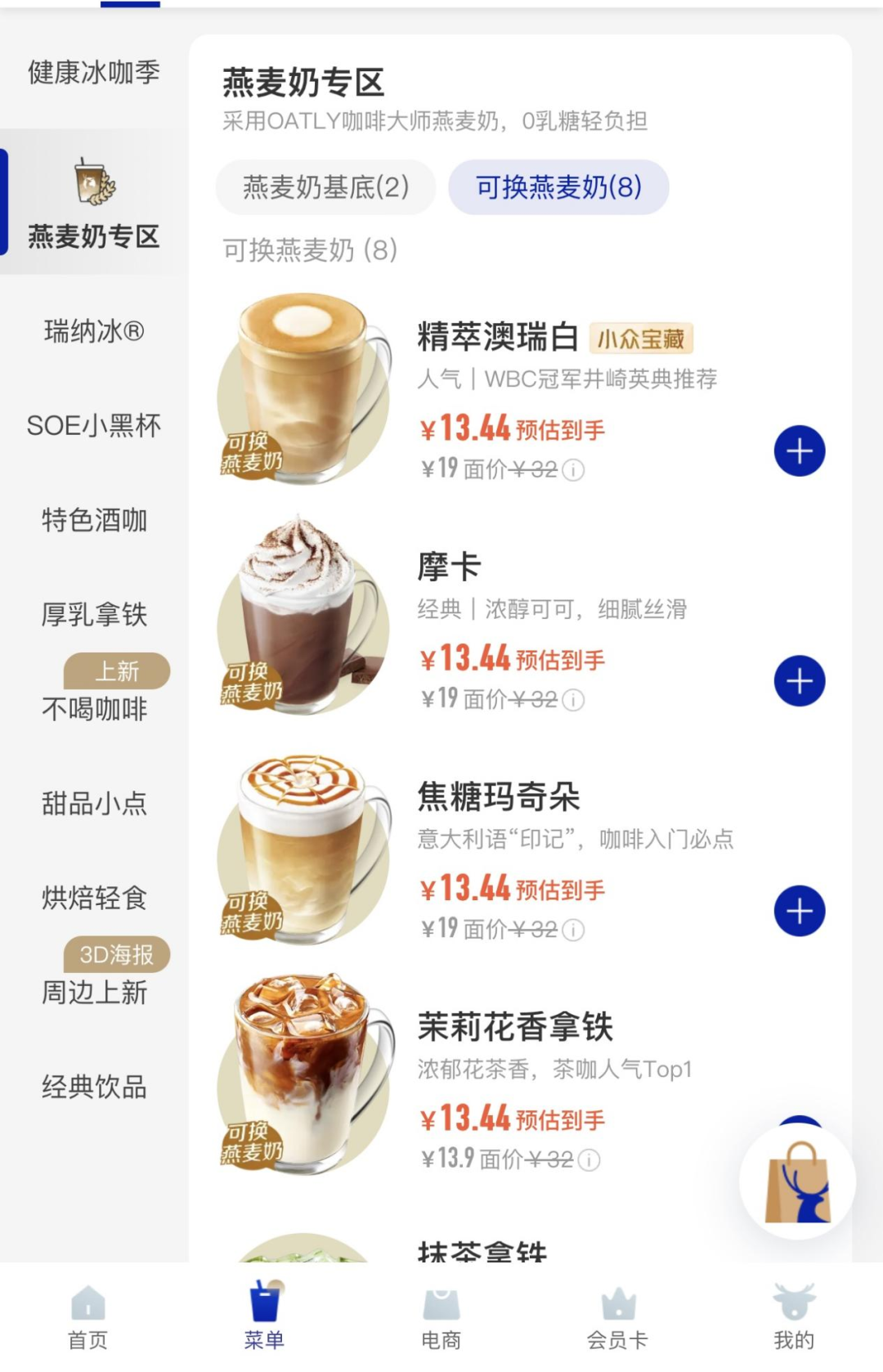The image size is (883, 1372).
Task: Add 精萃澳瑞白 to the cart
Action: [799, 451]
